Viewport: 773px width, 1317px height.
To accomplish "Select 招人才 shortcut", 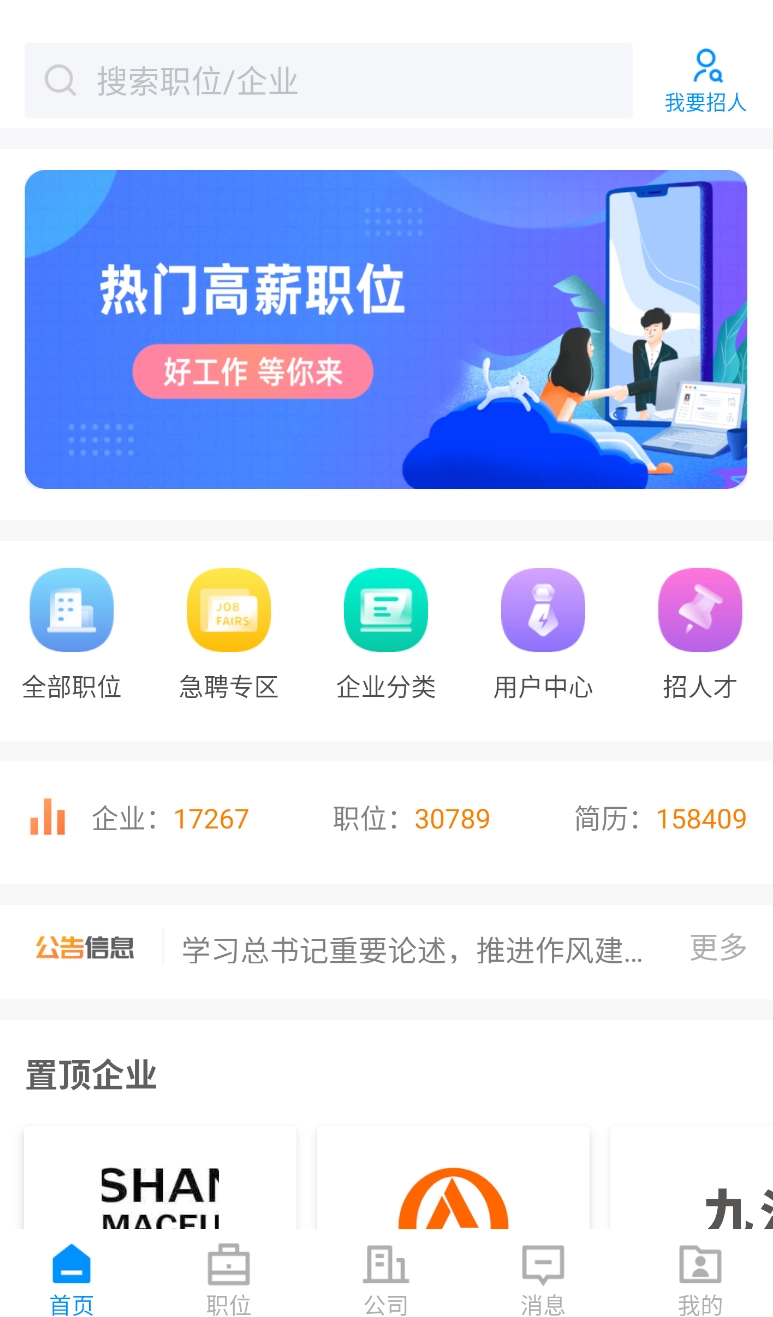I will [x=700, y=632].
